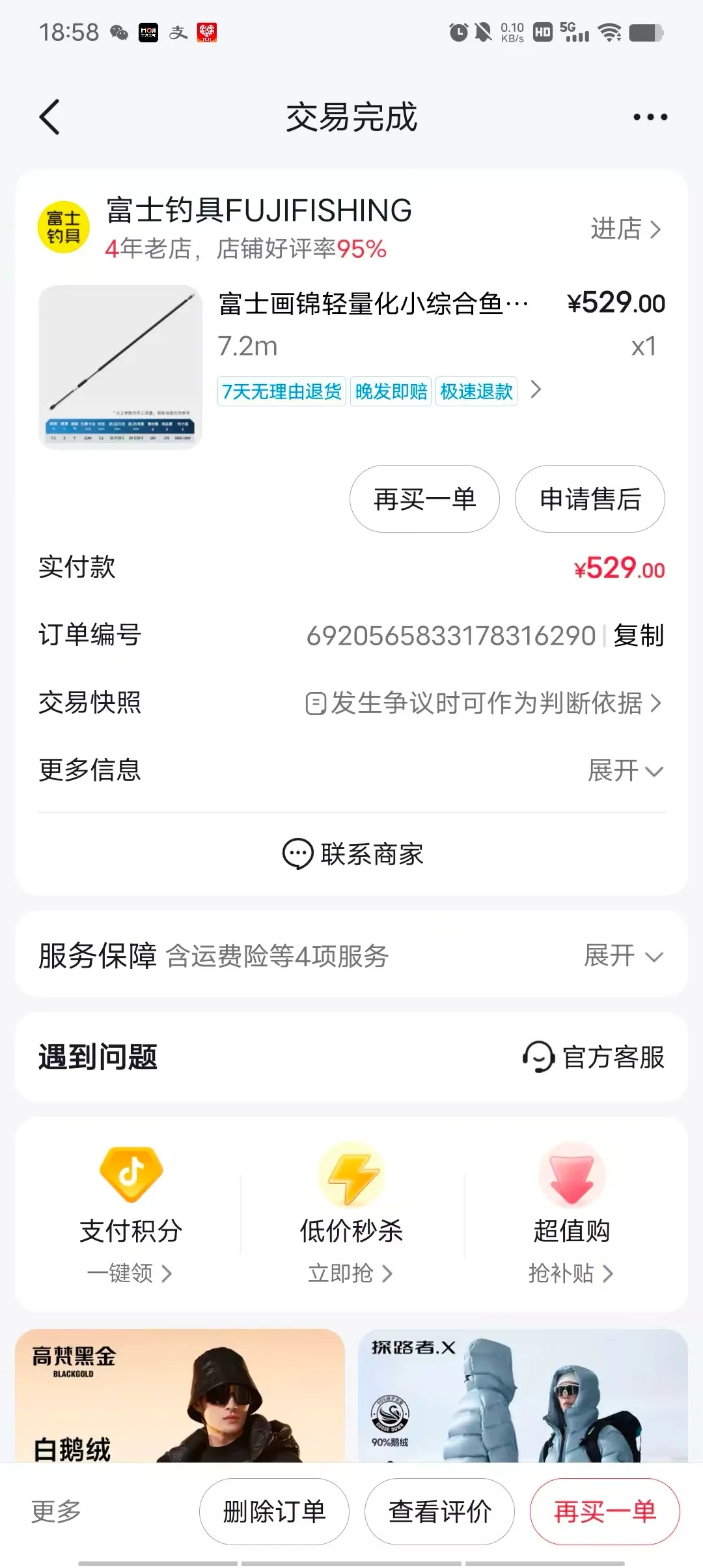Expand the 服务保障 details
The width and height of the screenshot is (703, 1568).
pos(623,956)
